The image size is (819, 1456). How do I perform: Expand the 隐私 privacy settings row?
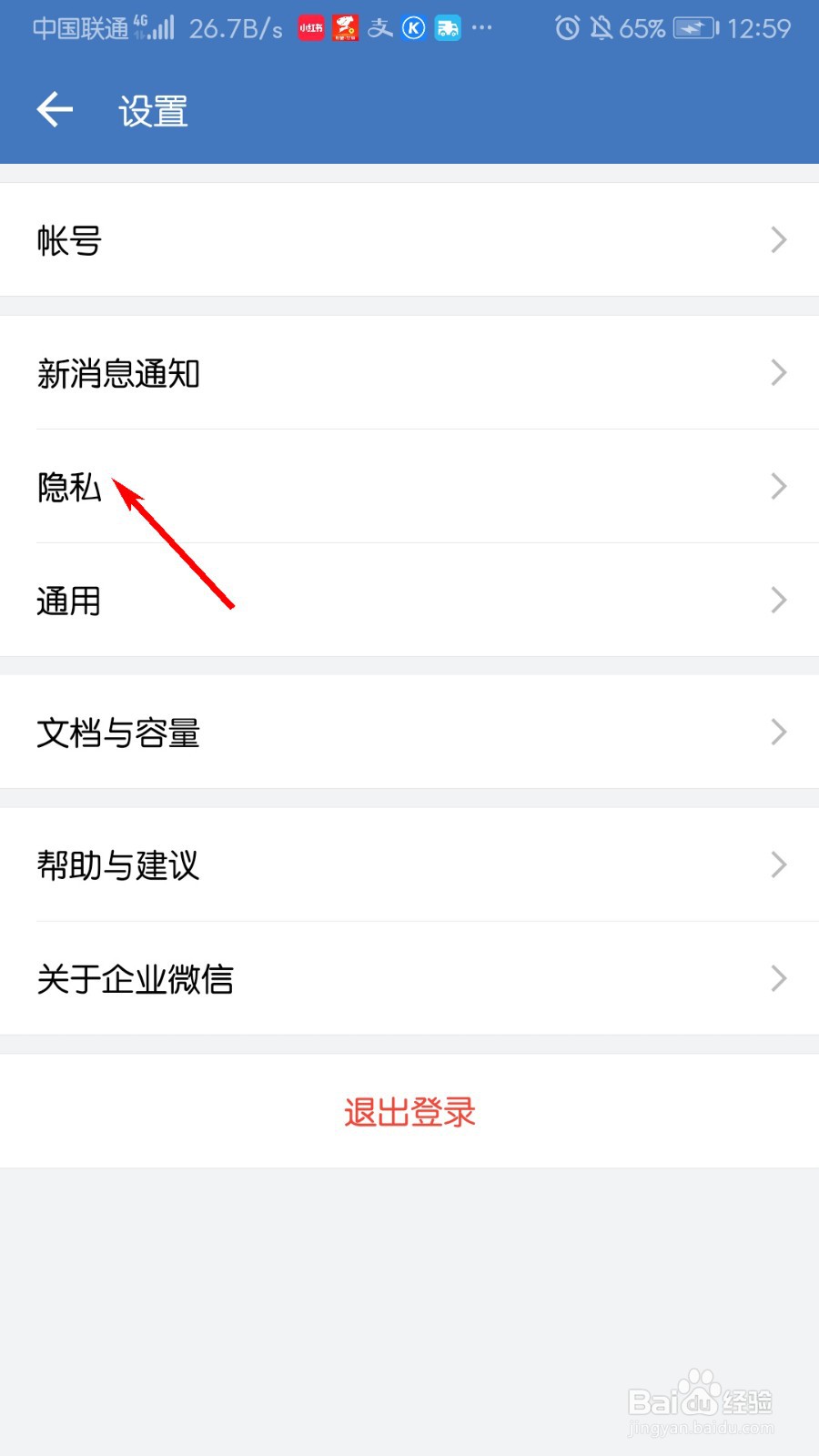(x=409, y=487)
